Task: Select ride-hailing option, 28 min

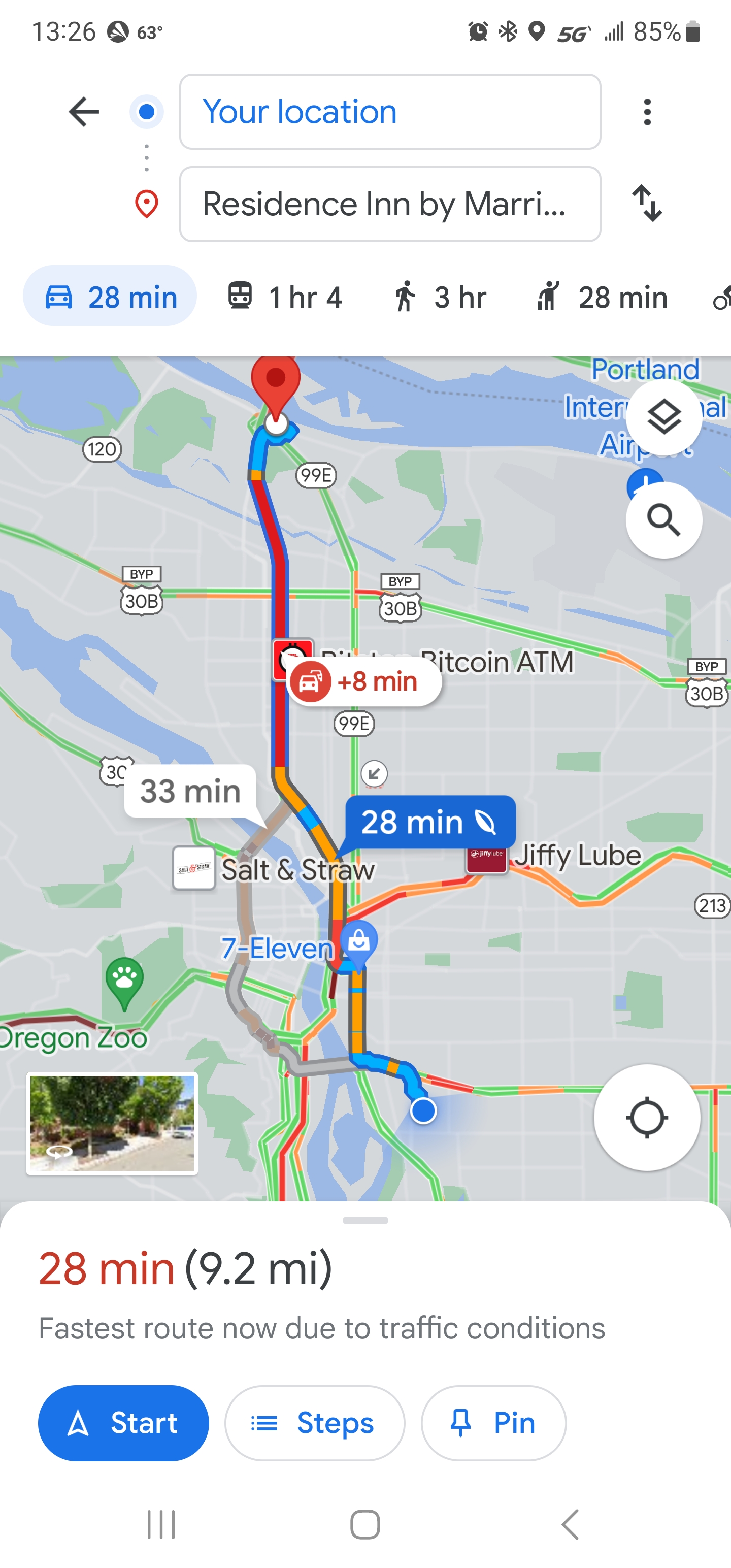Action: click(602, 297)
